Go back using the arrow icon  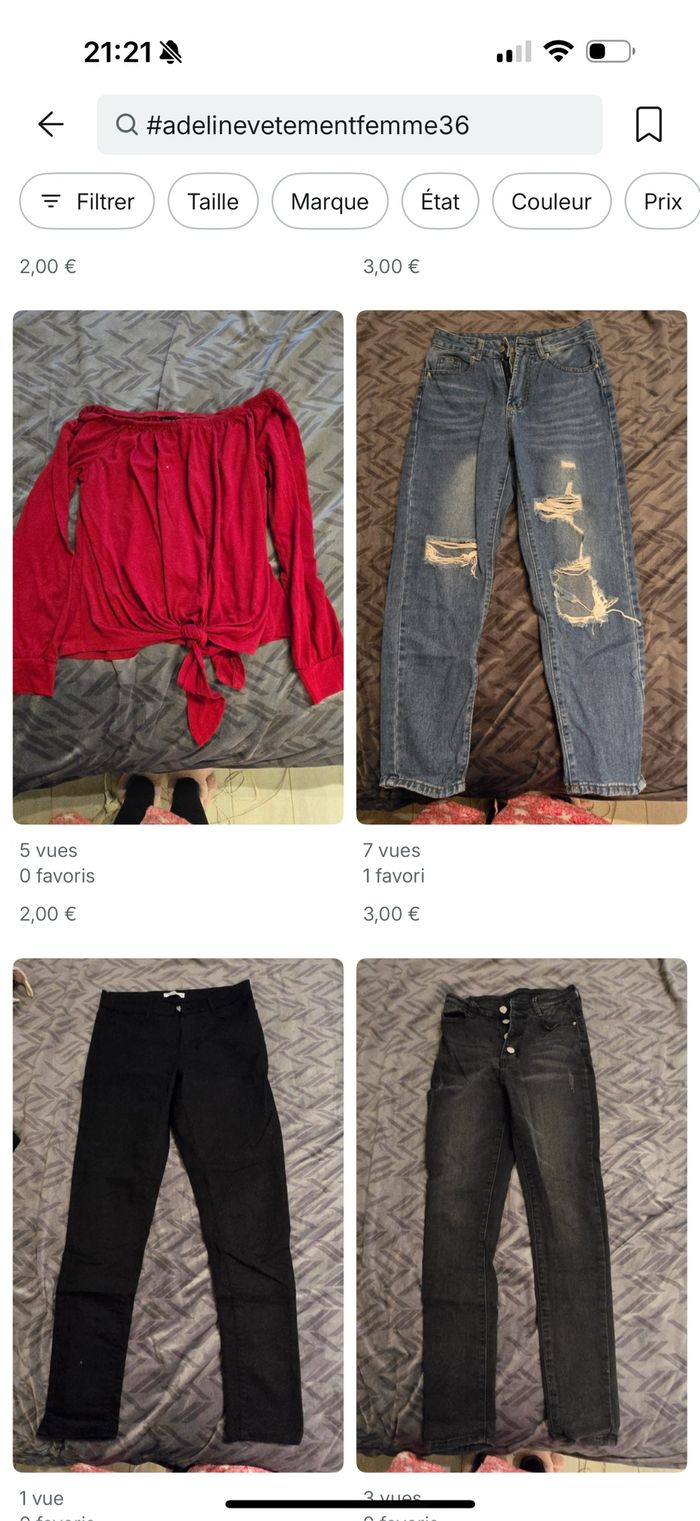[50, 124]
